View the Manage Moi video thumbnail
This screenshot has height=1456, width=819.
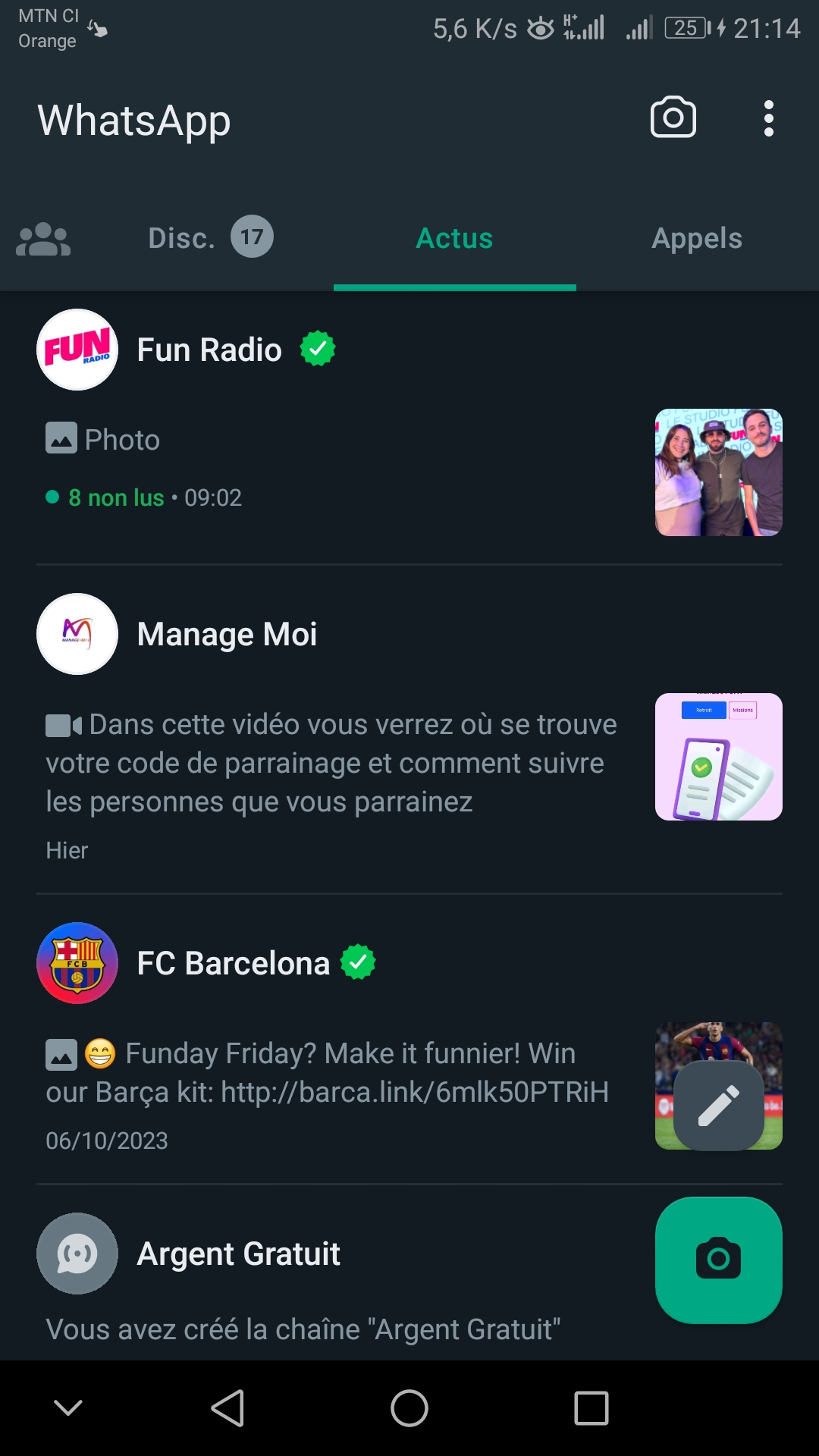pyautogui.click(x=718, y=757)
